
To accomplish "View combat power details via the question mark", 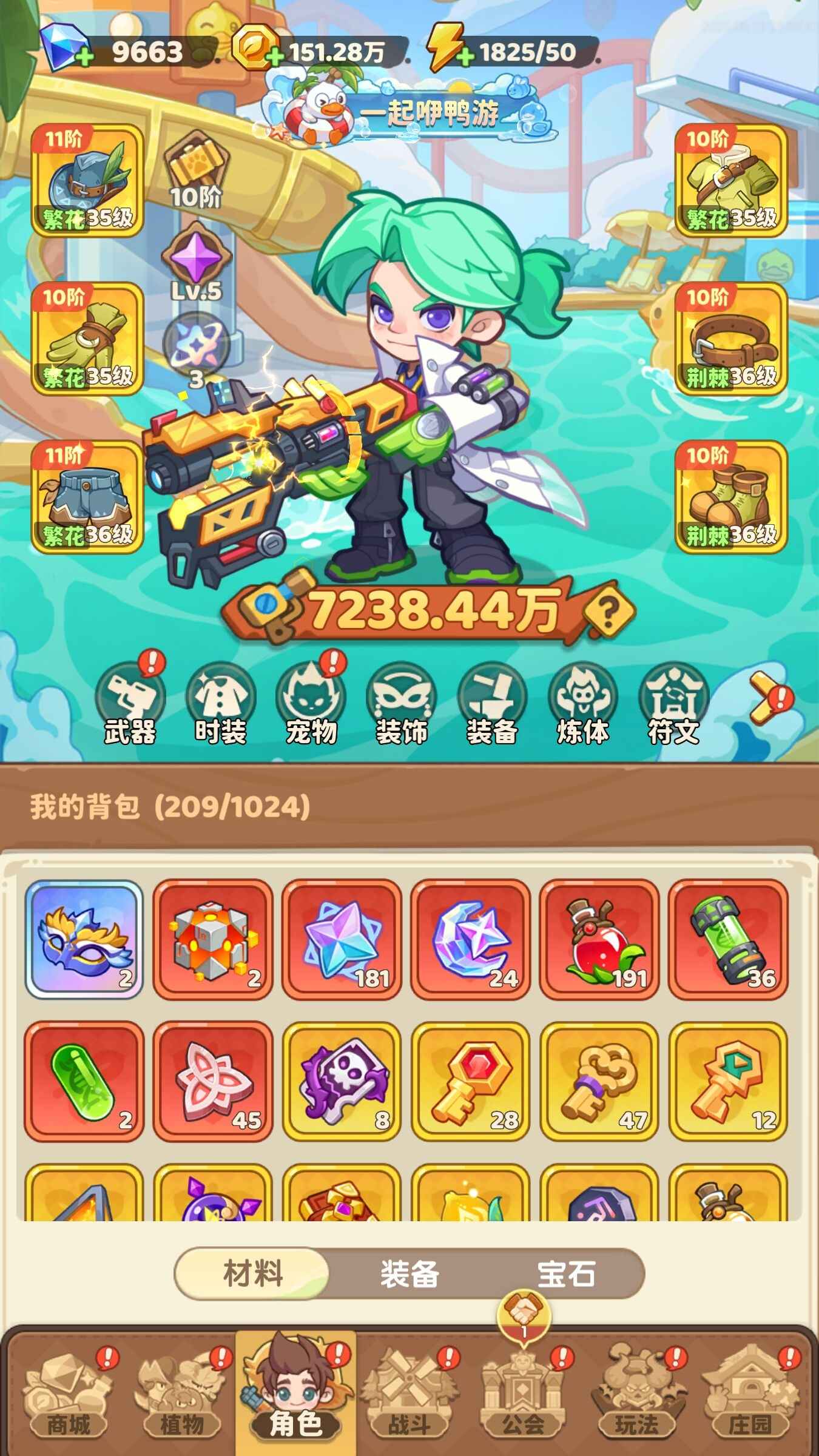I will [x=608, y=608].
